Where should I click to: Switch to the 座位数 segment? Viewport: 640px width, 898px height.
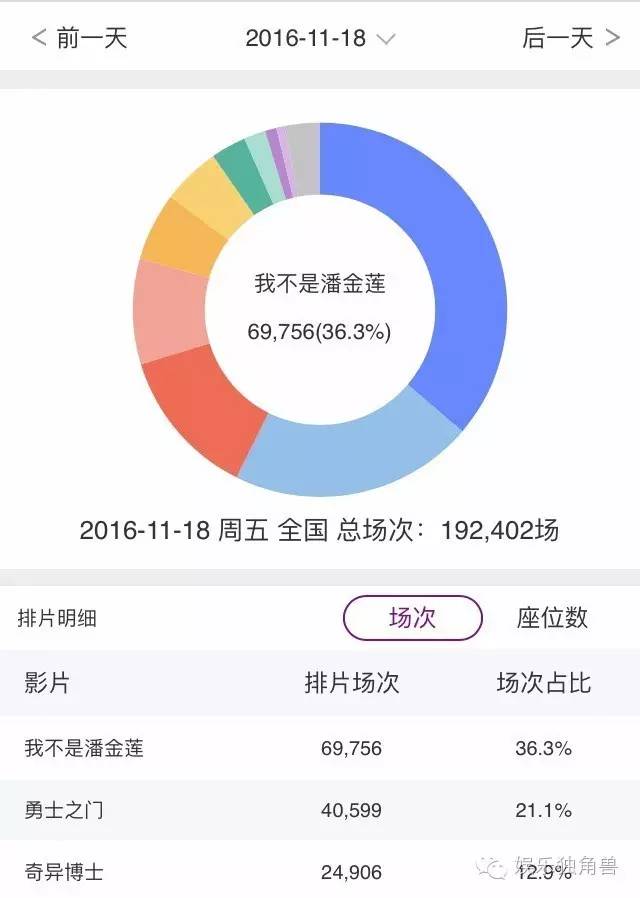(x=552, y=617)
